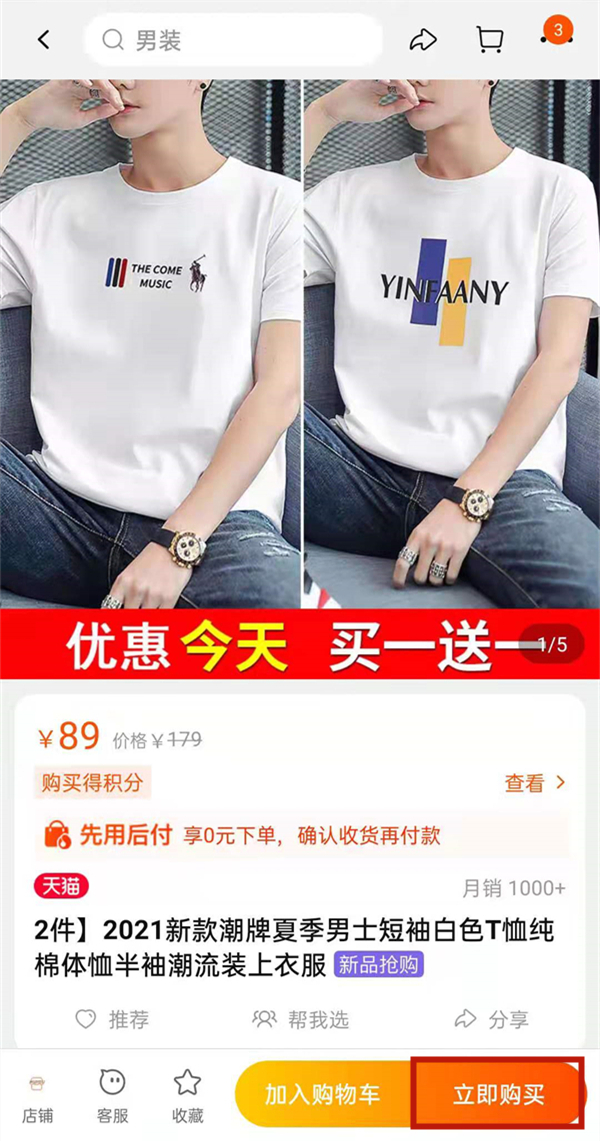Open the shopping cart icon
This screenshot has width=600, height=1141.
click(489, 40)
